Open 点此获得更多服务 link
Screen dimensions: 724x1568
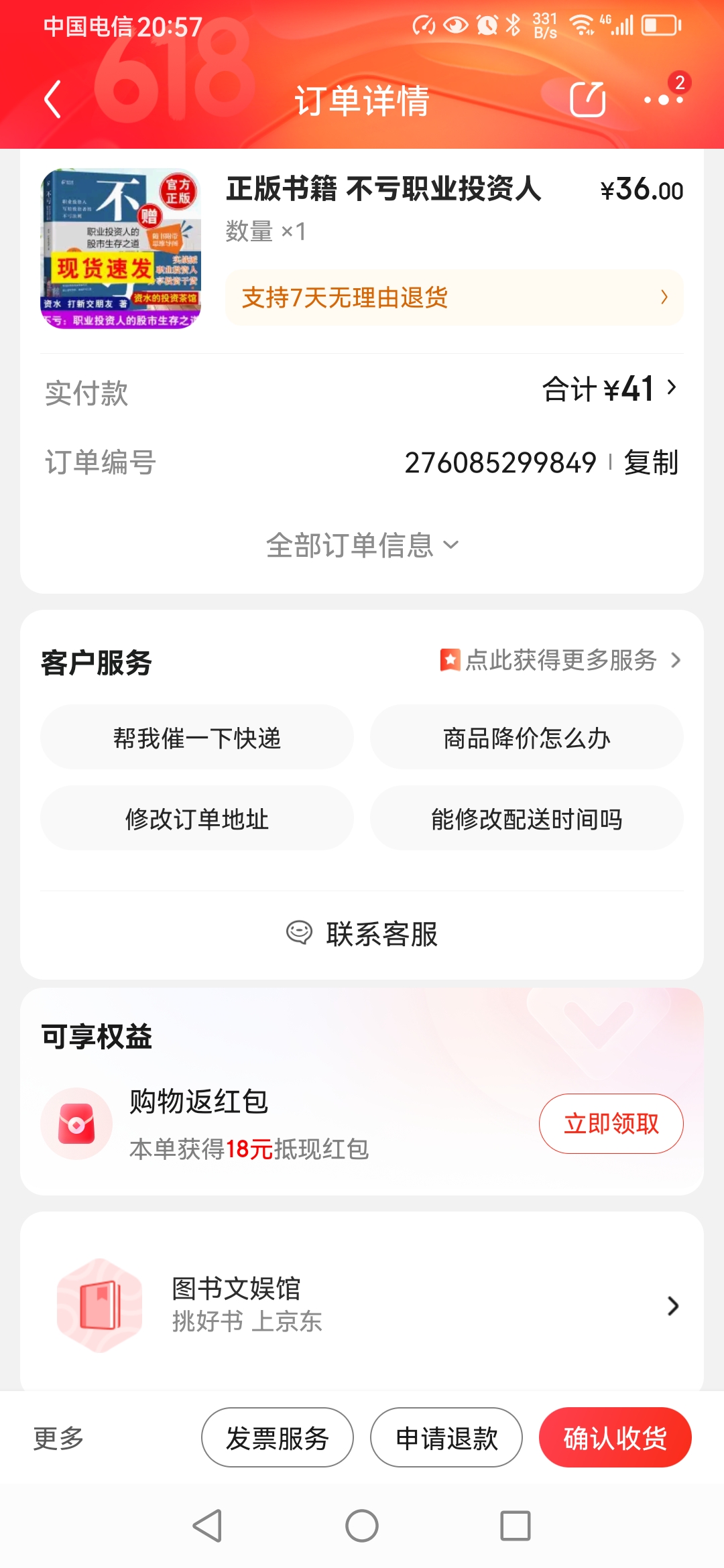[560, 661]
